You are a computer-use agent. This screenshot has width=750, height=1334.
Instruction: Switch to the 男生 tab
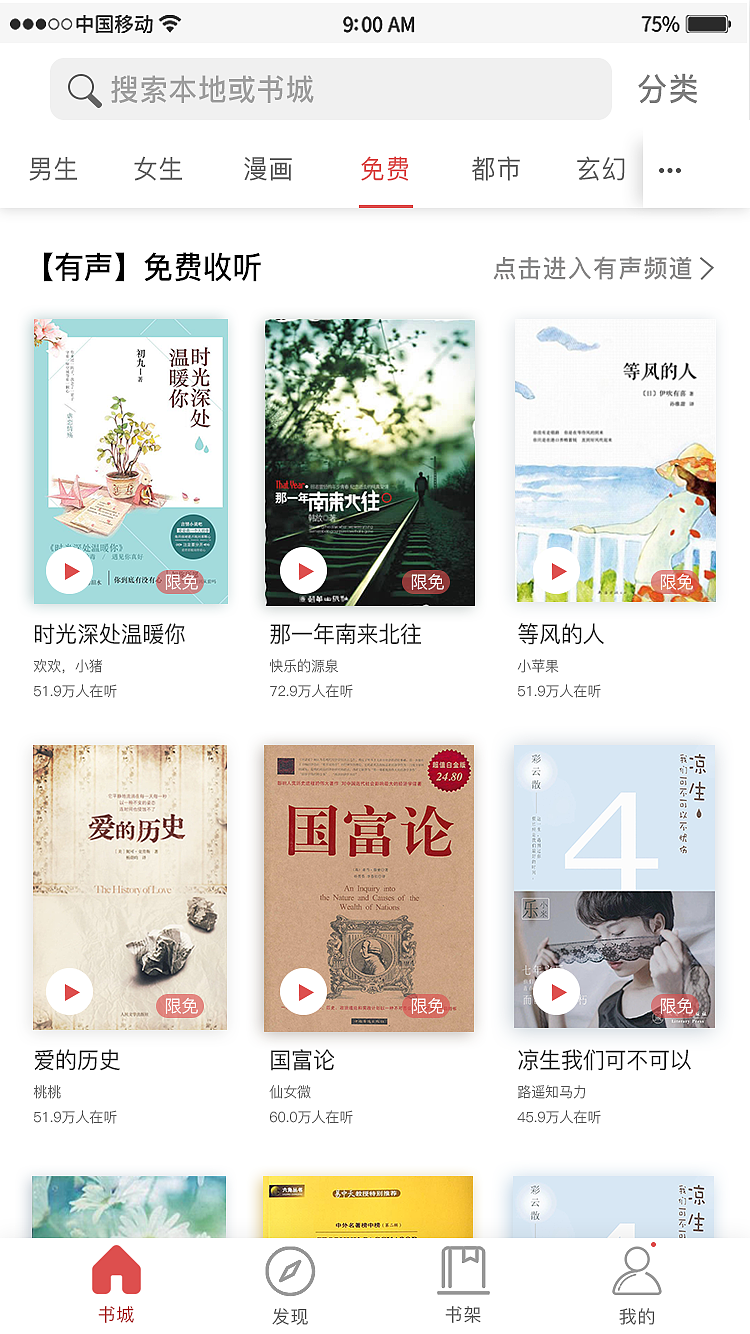(x=53, y=170)
